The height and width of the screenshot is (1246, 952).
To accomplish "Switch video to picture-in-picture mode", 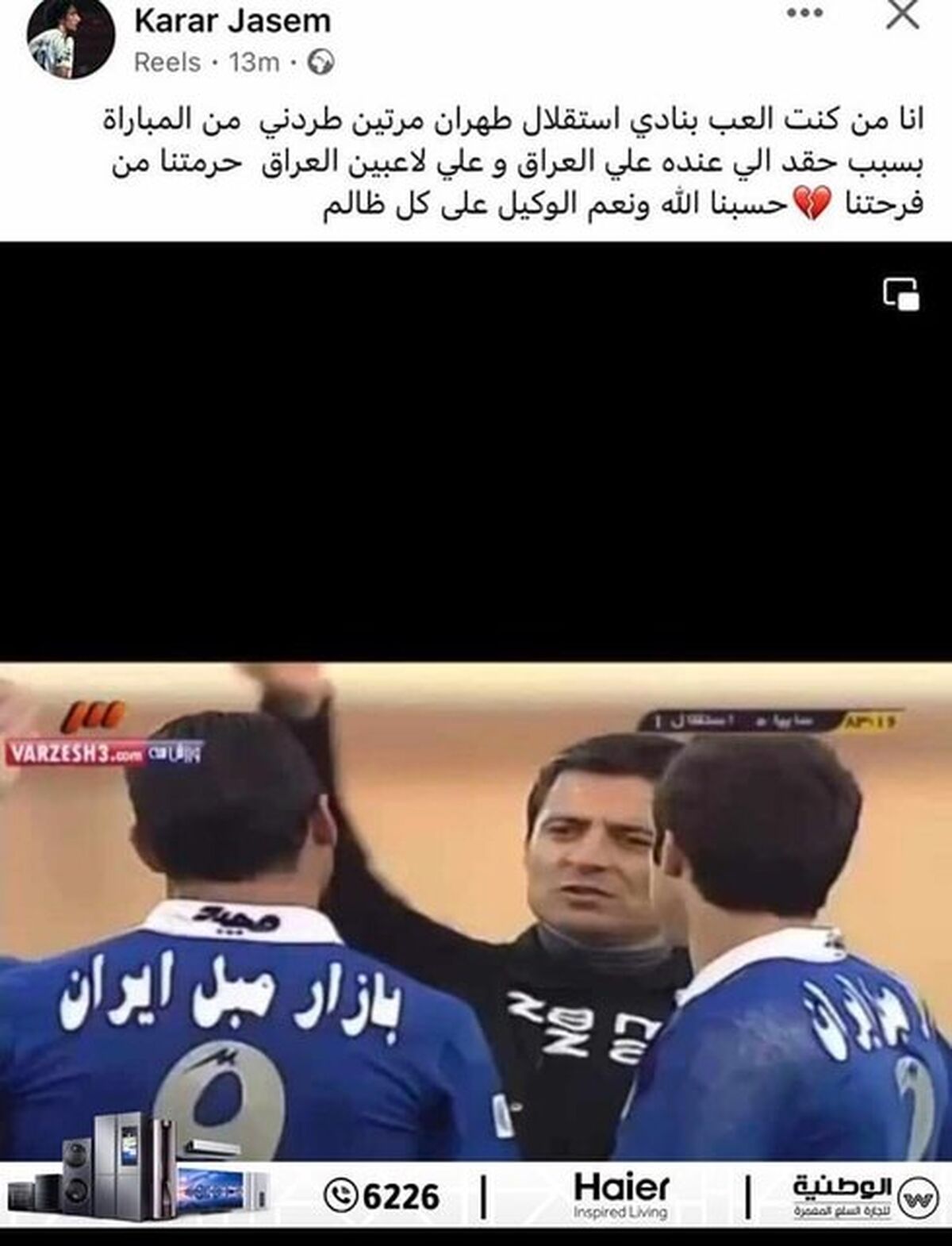I will [902, 294].
